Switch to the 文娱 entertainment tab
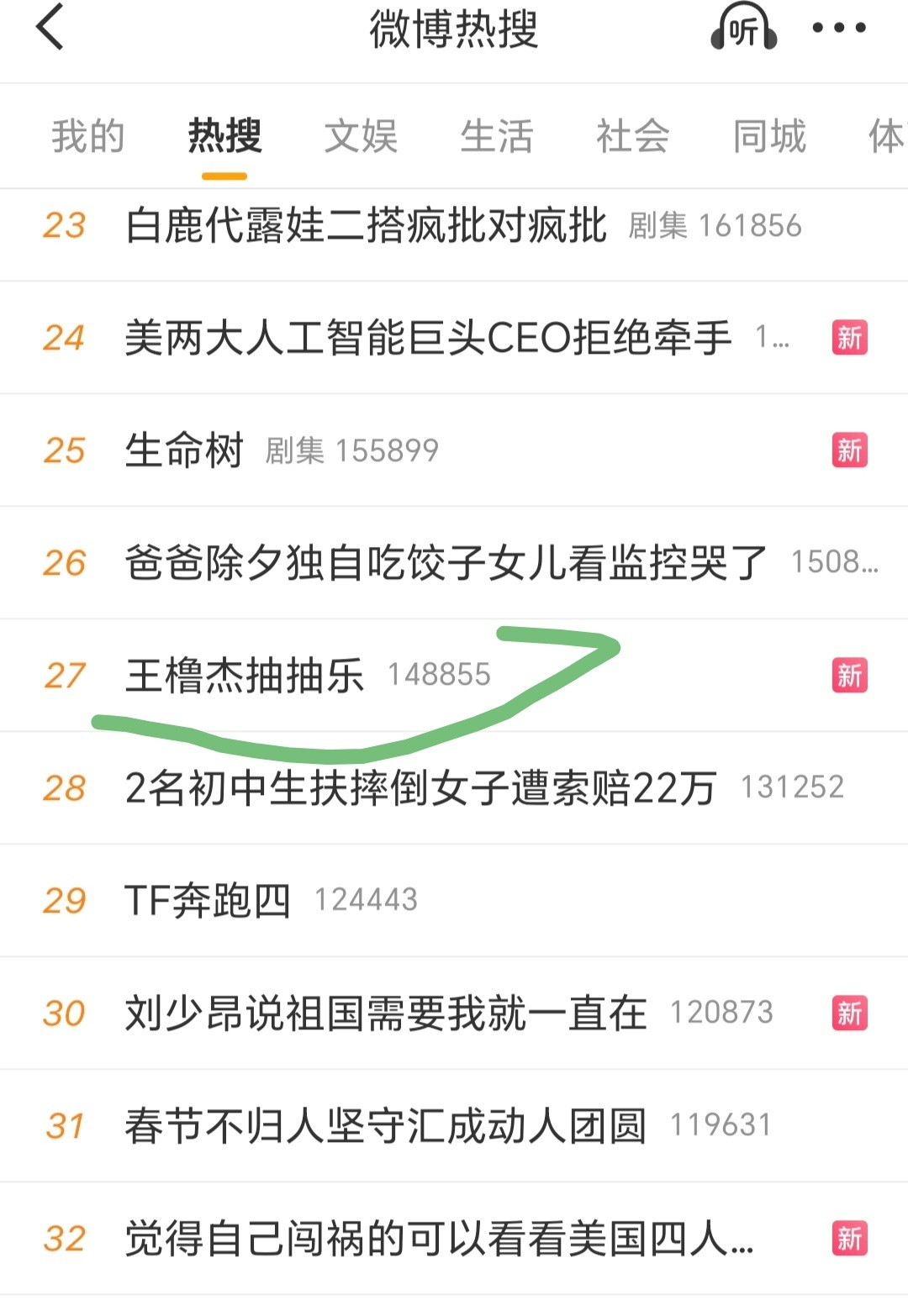 click(362, 136)
